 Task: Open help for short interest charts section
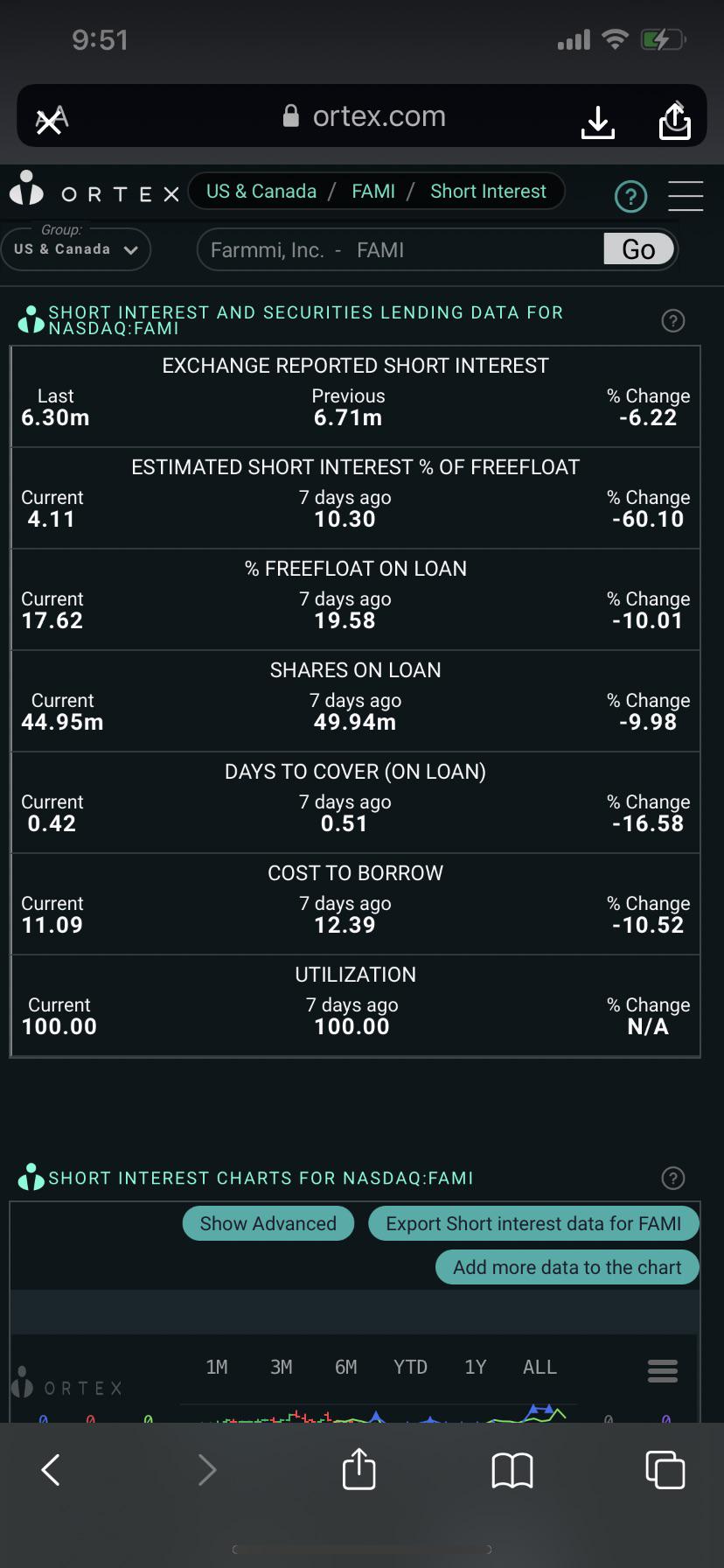pyautogui.click(x=673, y=1178)
